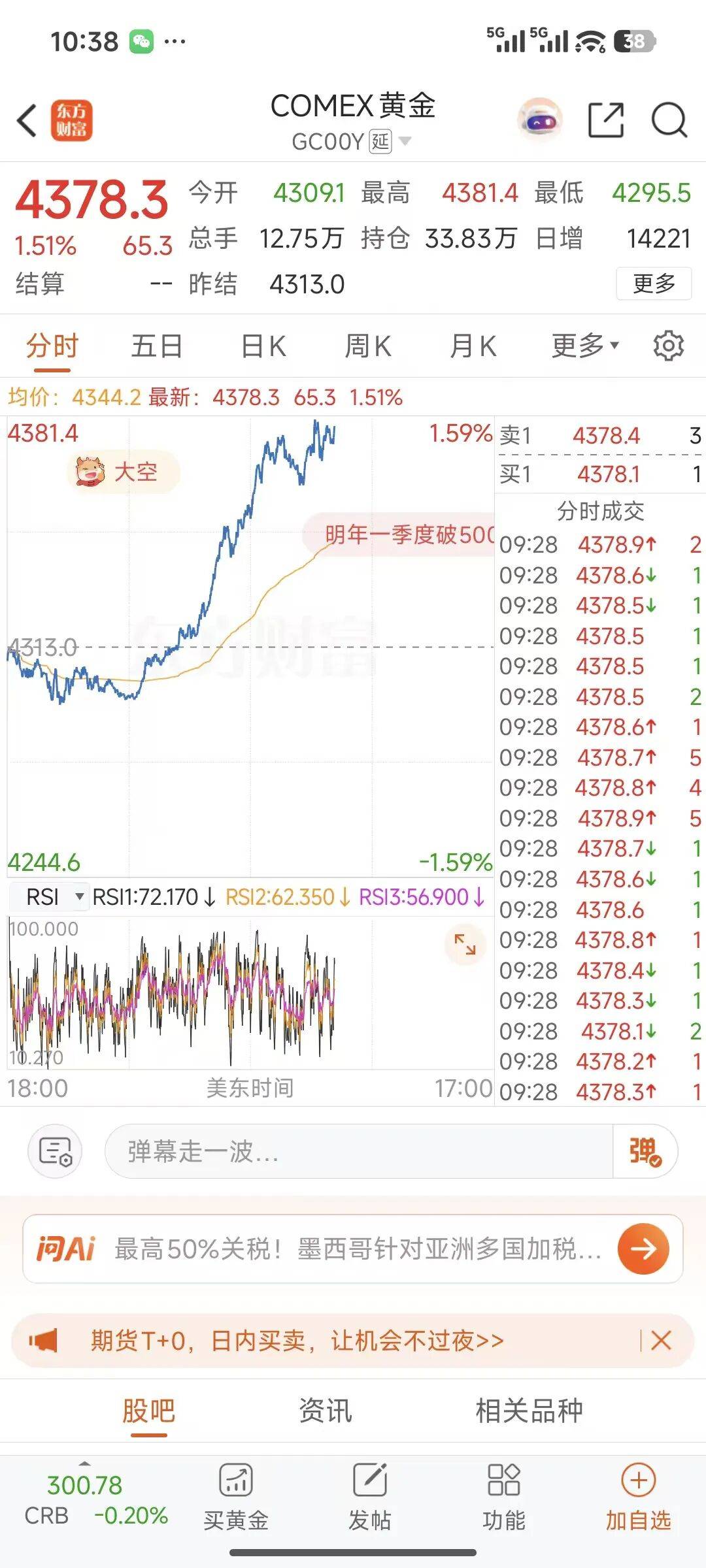Type a comment in 弹幕走一波 field
Image resolution: width=706 pixels, height=1568 pixels.
point(358,1151)
